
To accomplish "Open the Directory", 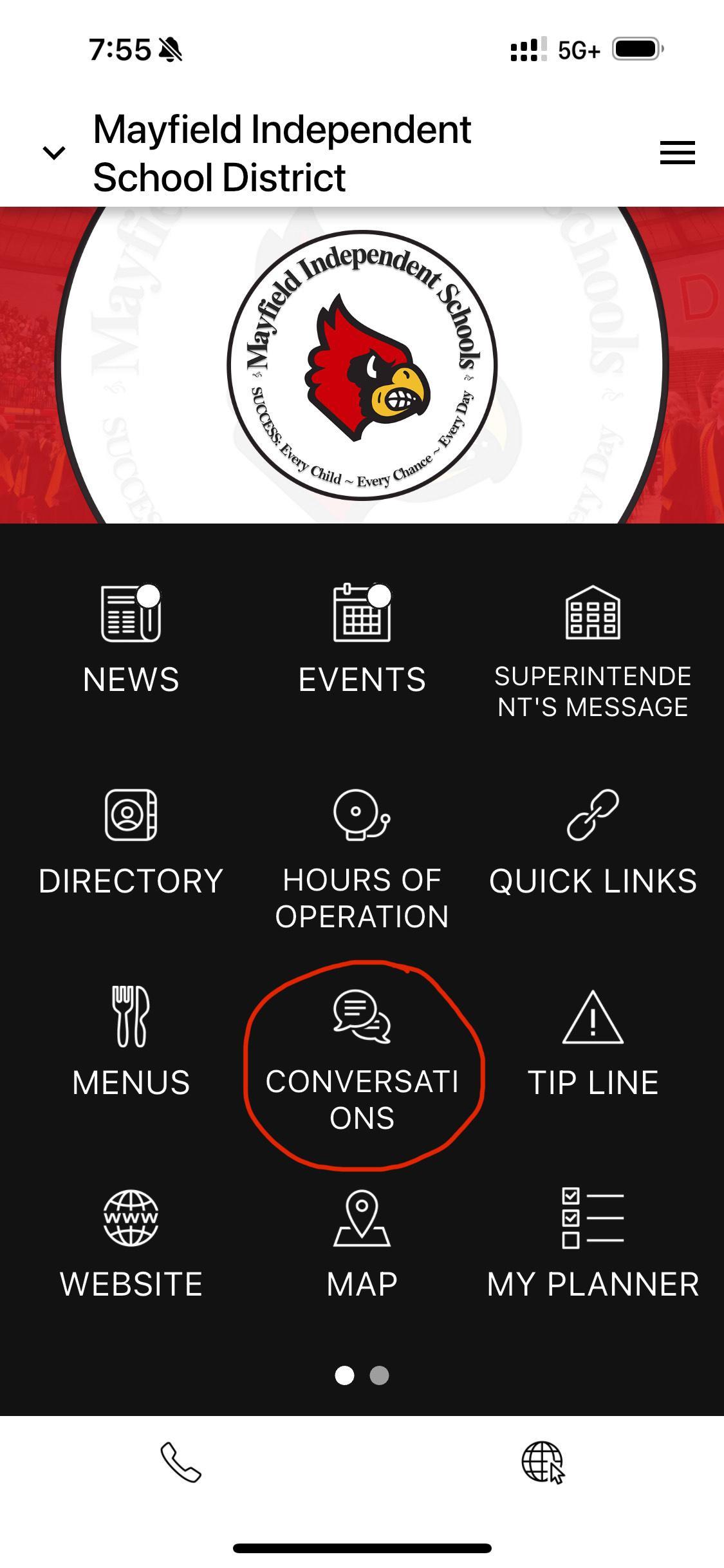I will click(131, 842).
